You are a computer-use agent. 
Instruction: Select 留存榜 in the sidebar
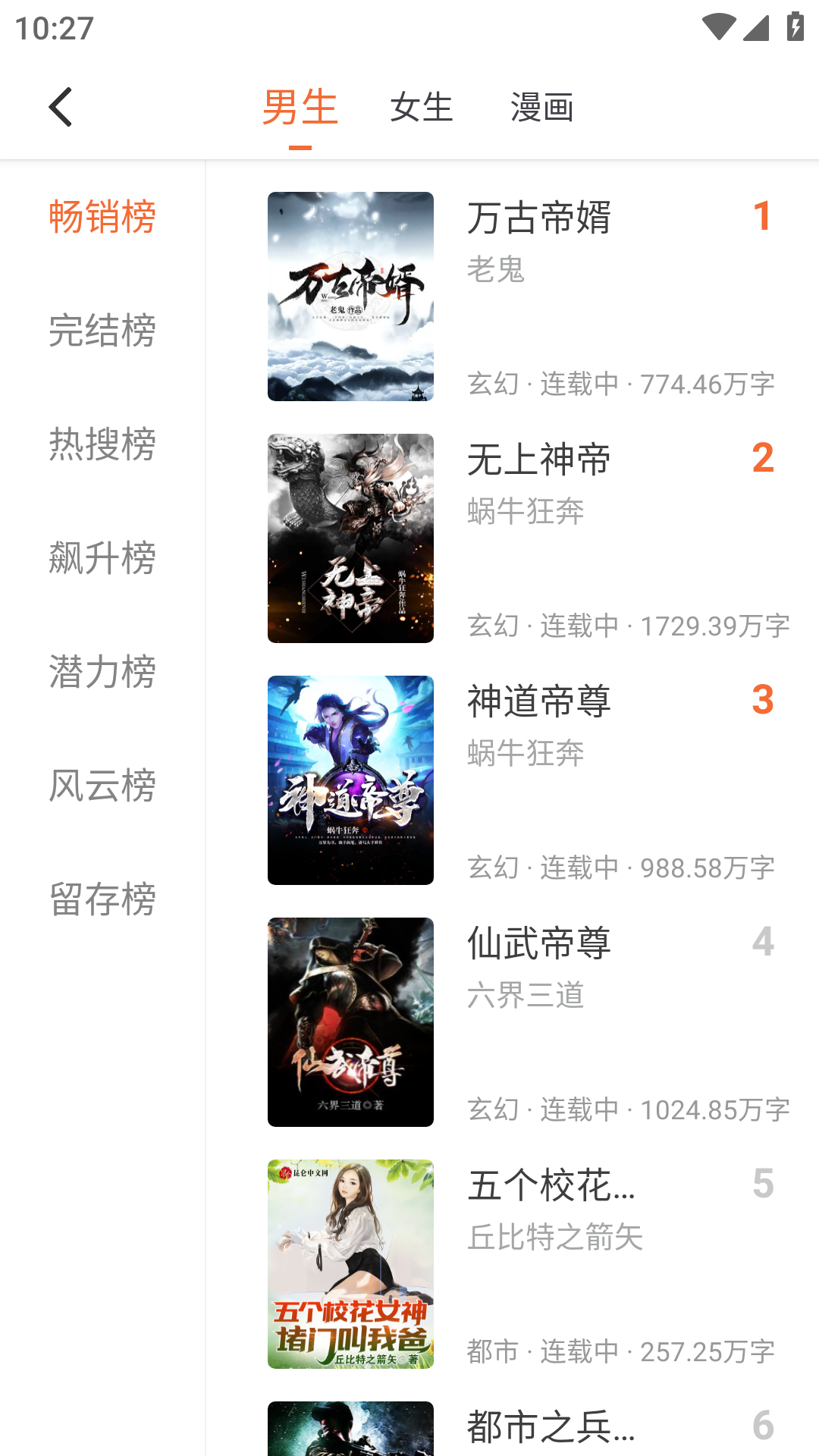[102, 899]
